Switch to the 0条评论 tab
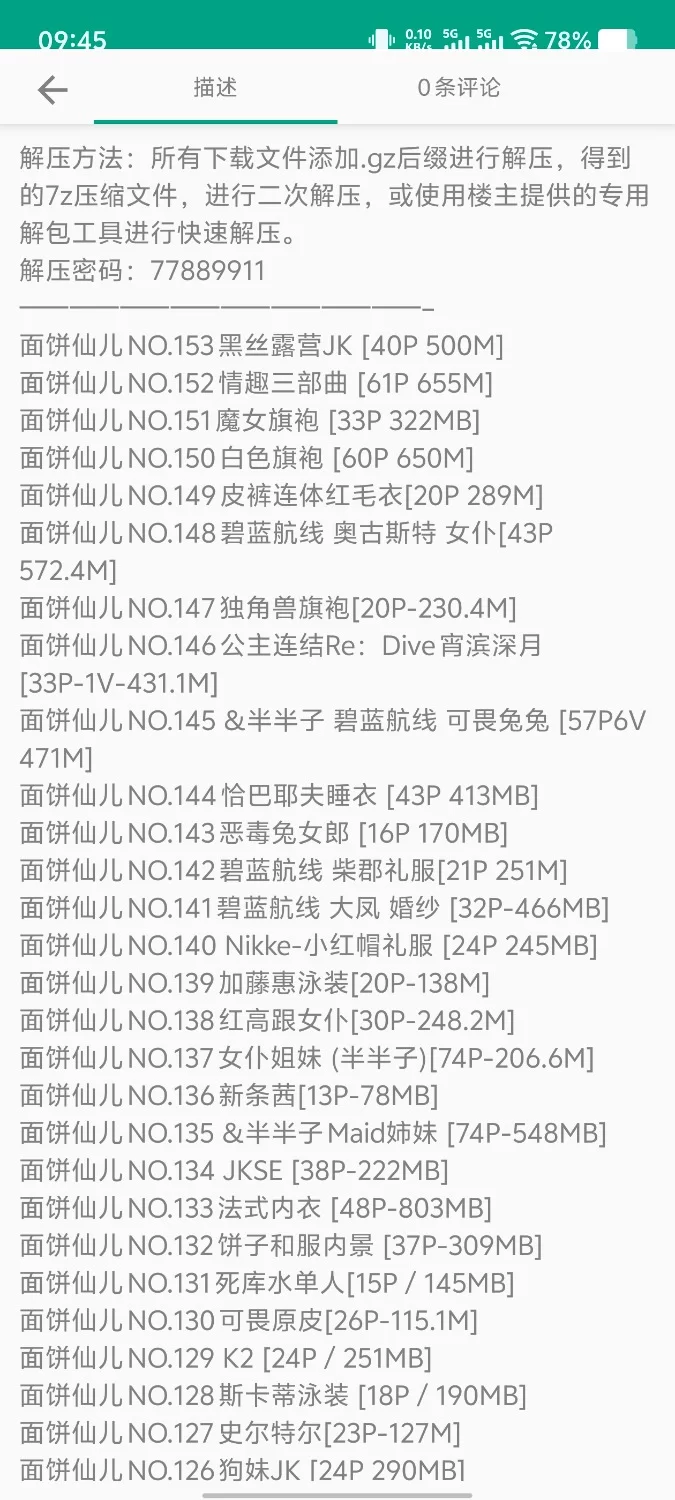The width and height of the screenshot is (675, 1500). pos(459,88)
